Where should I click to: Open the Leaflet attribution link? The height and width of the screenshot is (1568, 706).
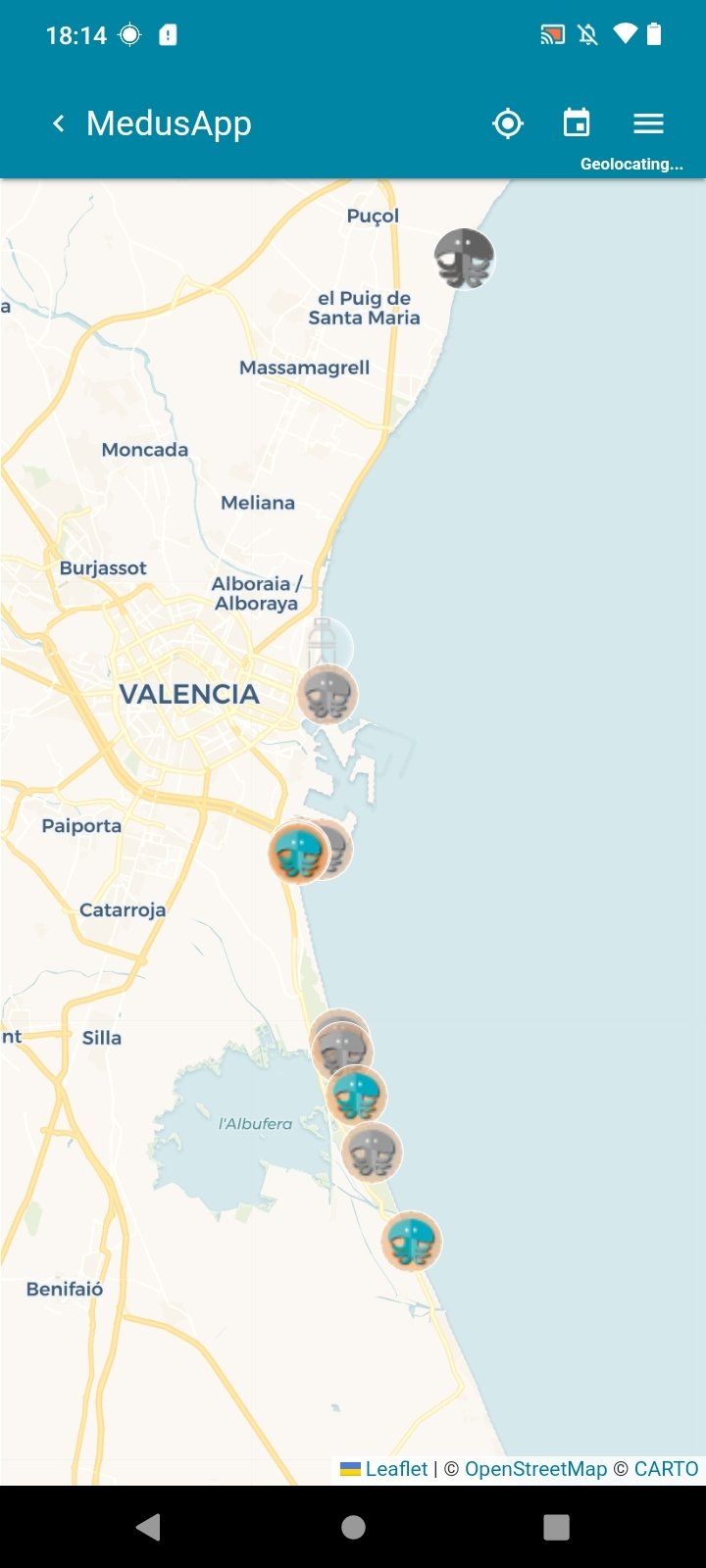tap(384, 1468)
